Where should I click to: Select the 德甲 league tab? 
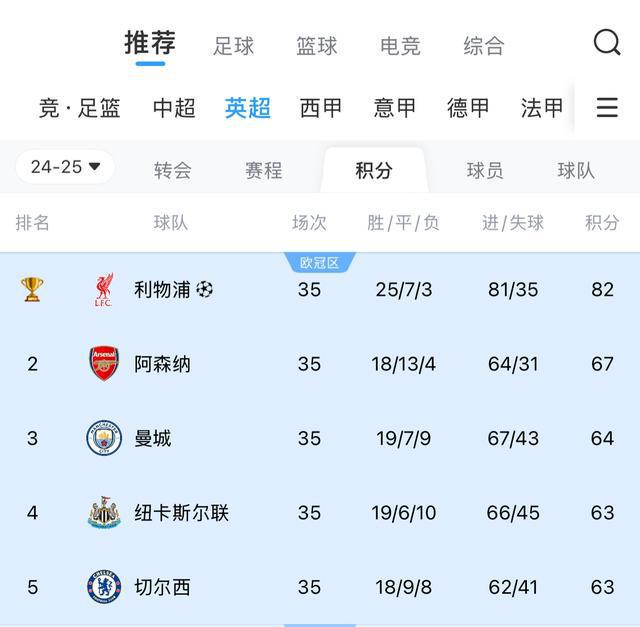click(x=468, y=108)
